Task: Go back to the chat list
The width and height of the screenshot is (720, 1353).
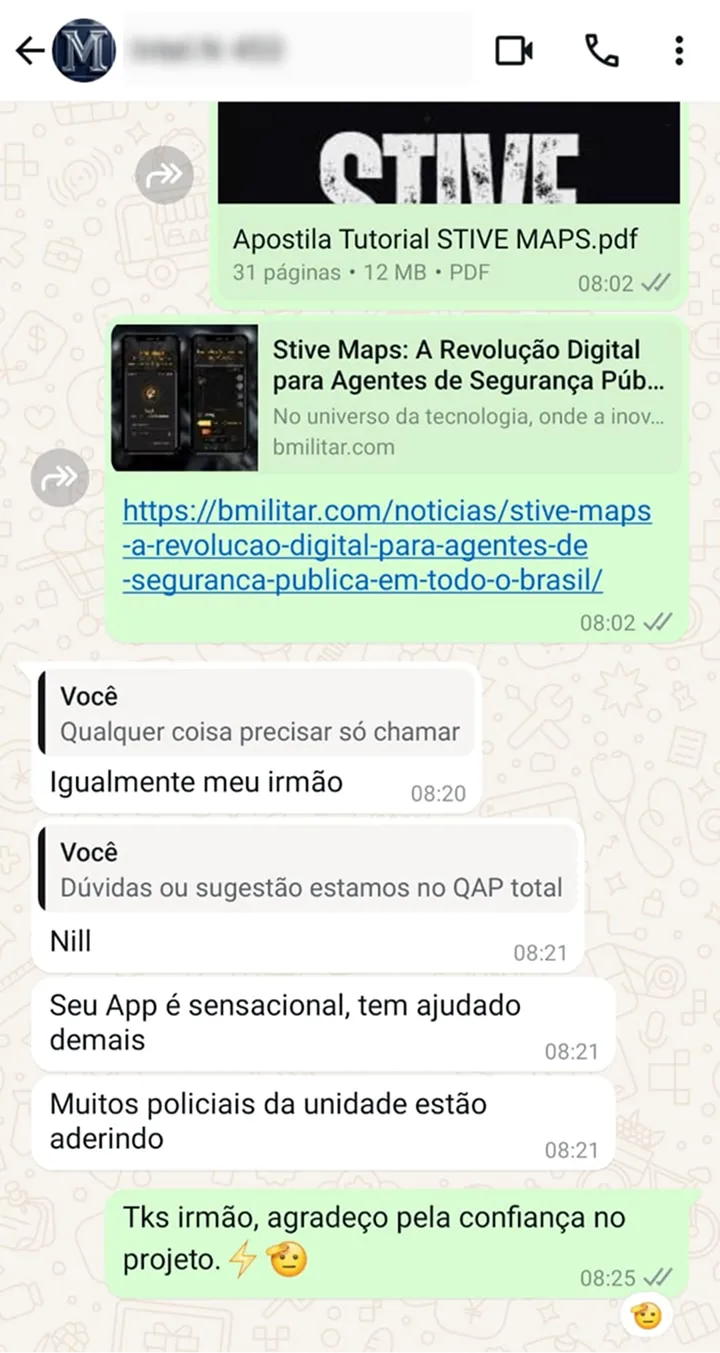Action: click(28, 50)
